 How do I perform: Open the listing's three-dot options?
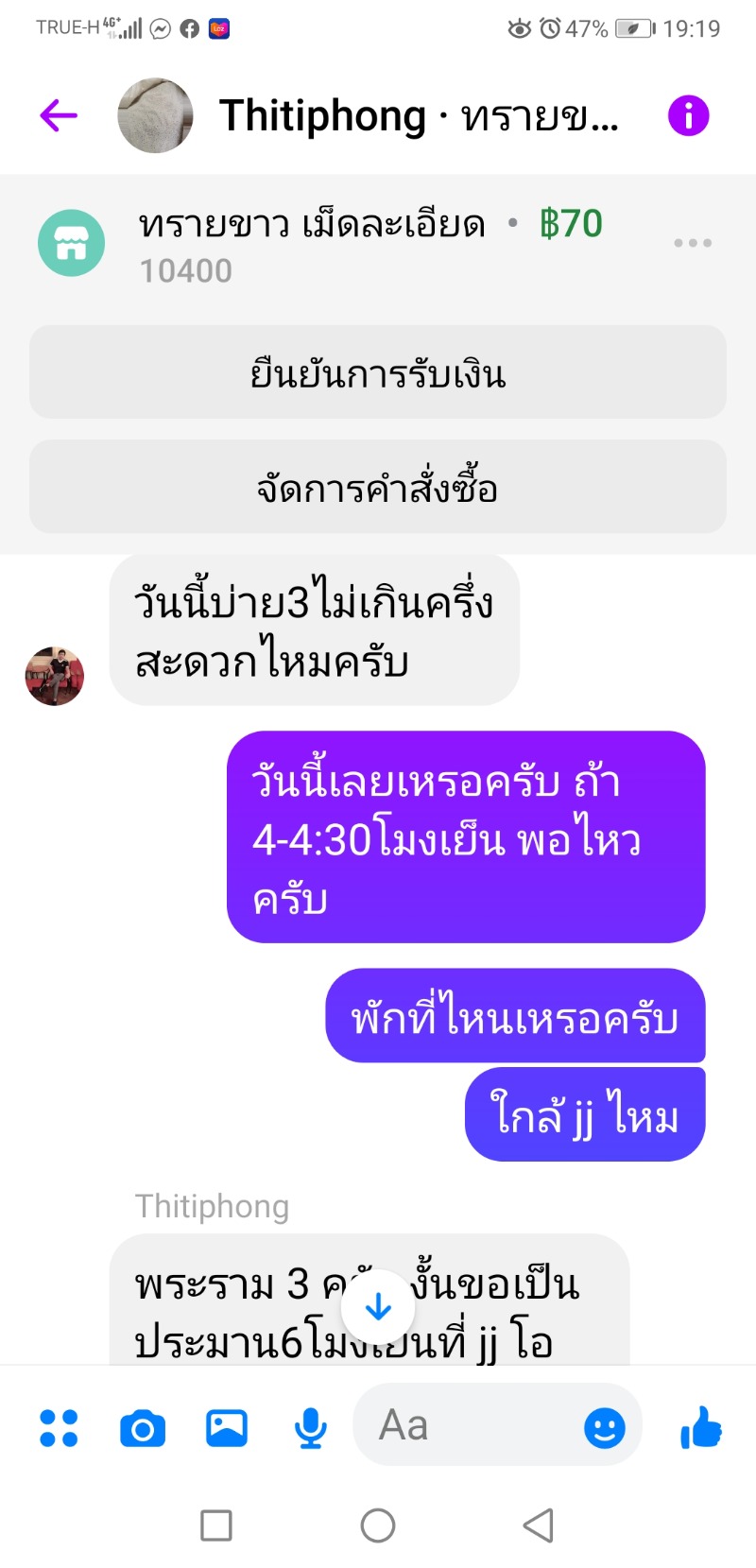[x=693, y=243]
